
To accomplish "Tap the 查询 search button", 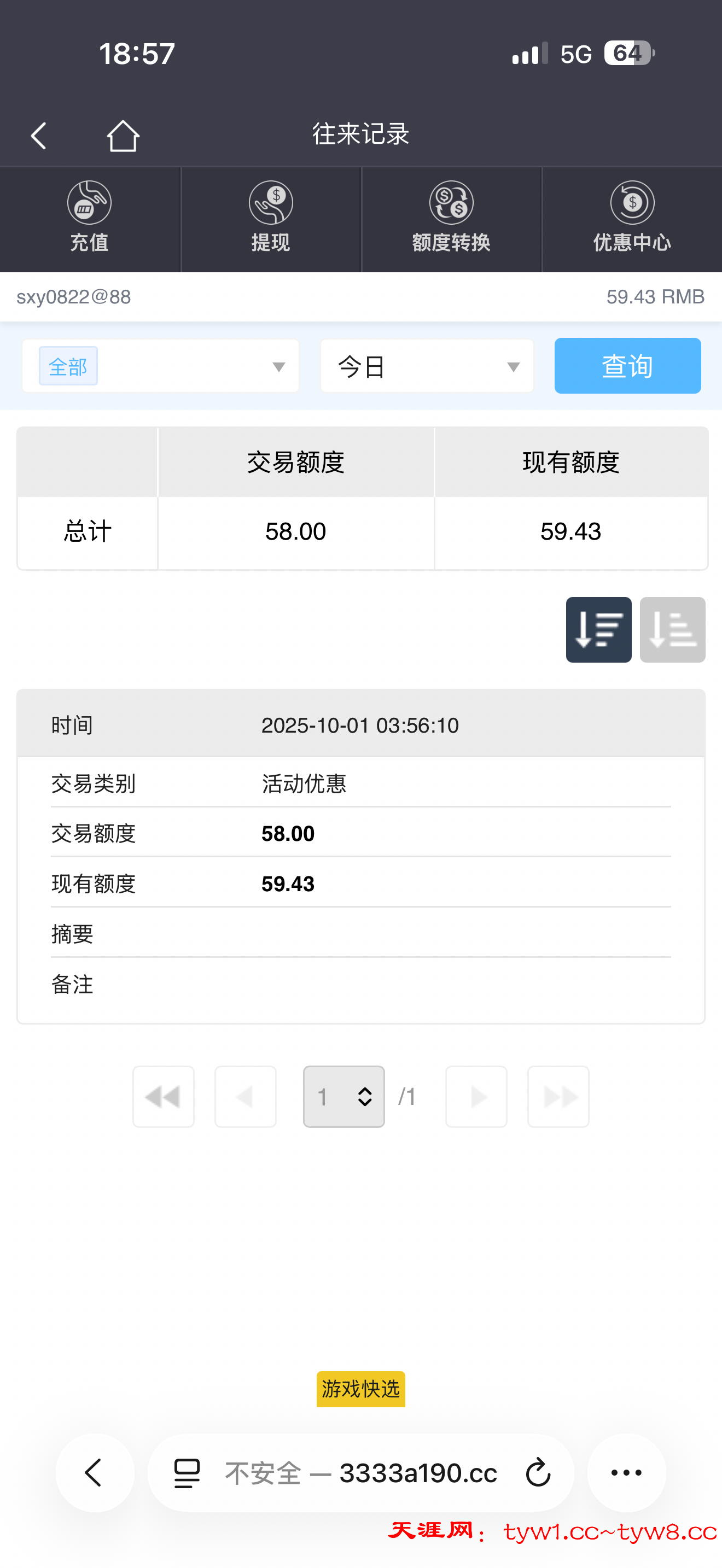I will pos(627,366).
